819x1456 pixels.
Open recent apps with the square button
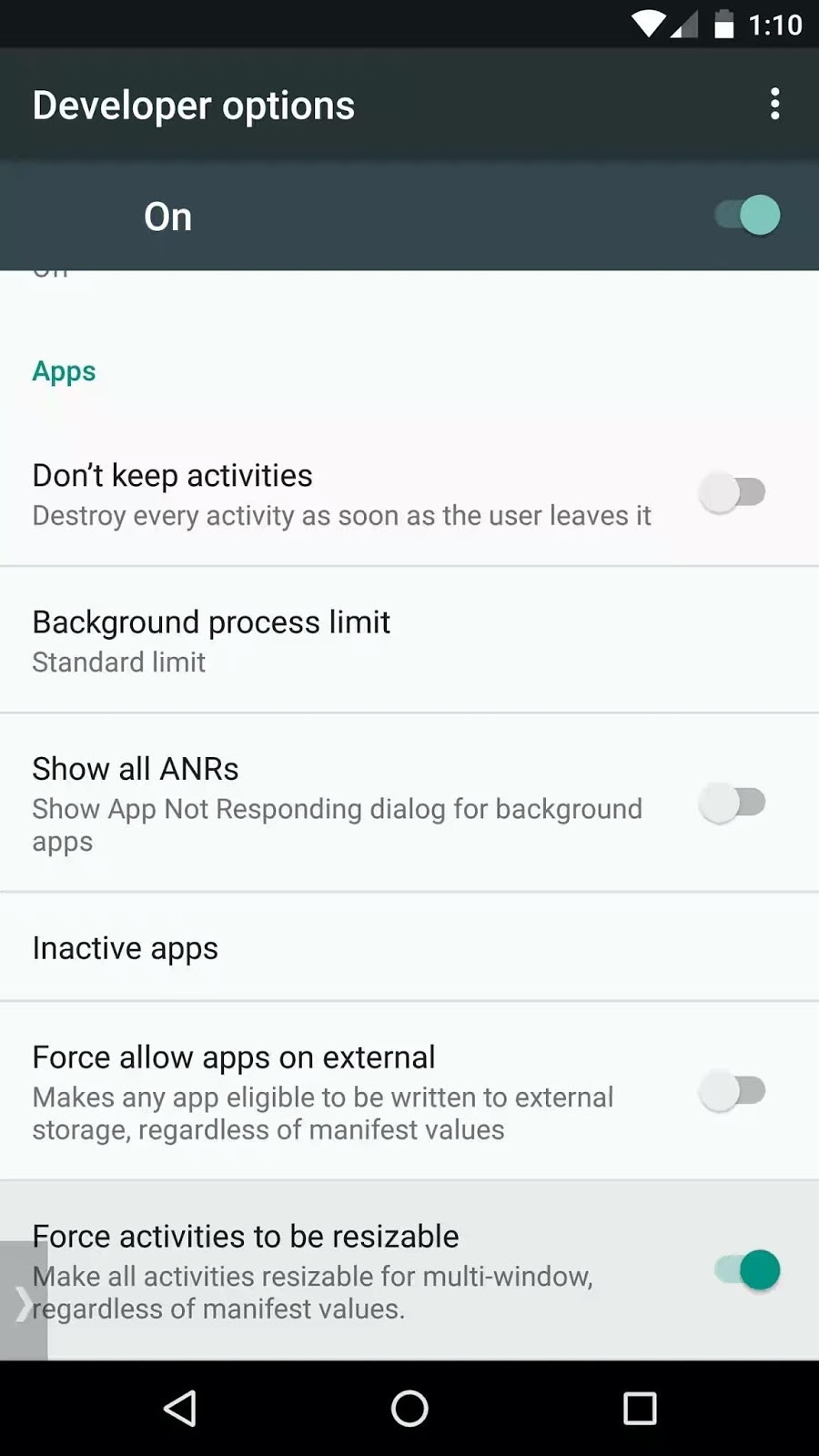coord(640,1408)
